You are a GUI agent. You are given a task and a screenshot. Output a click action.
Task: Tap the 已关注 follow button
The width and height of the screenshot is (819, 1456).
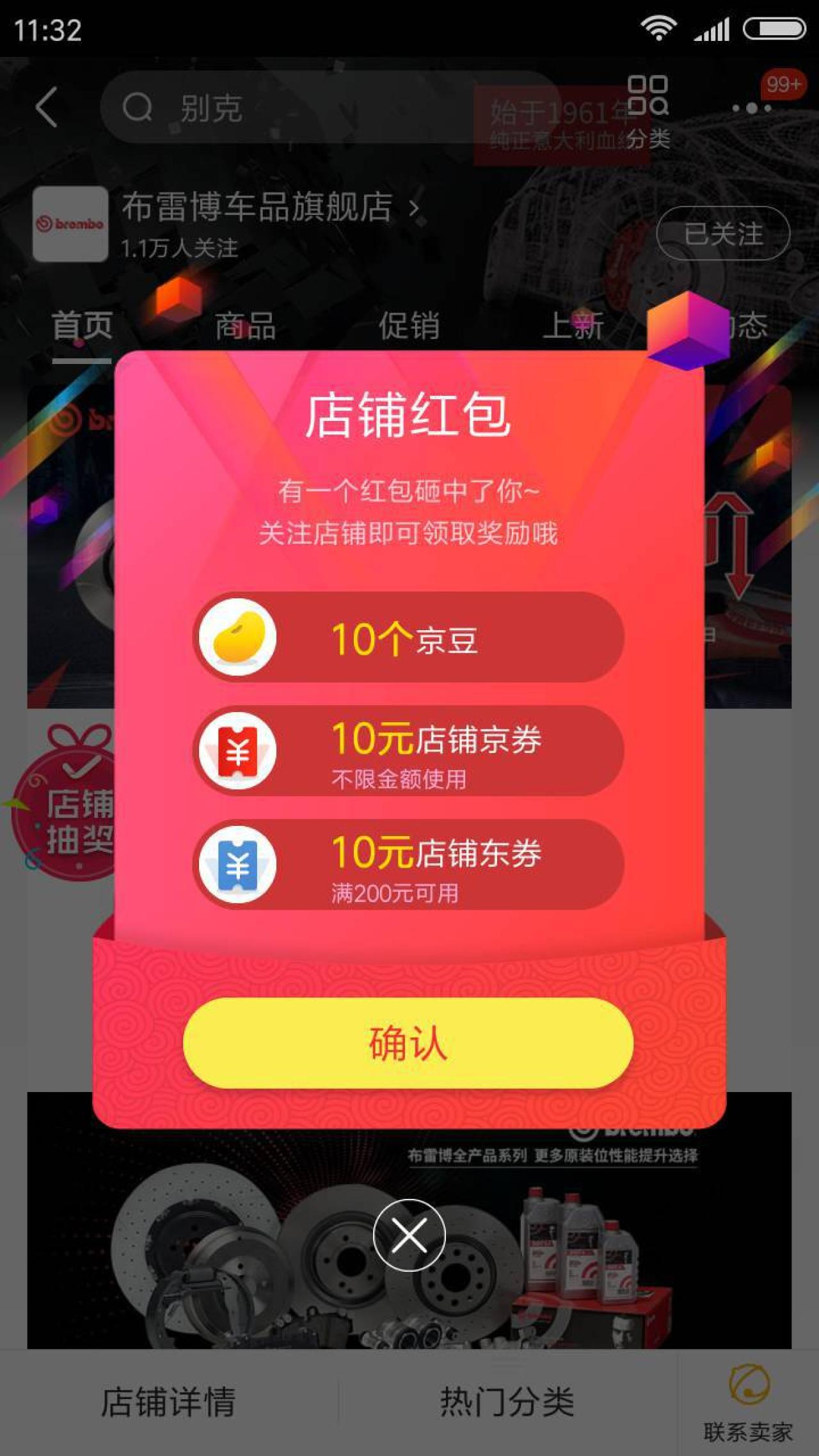[x=723, y=233]
